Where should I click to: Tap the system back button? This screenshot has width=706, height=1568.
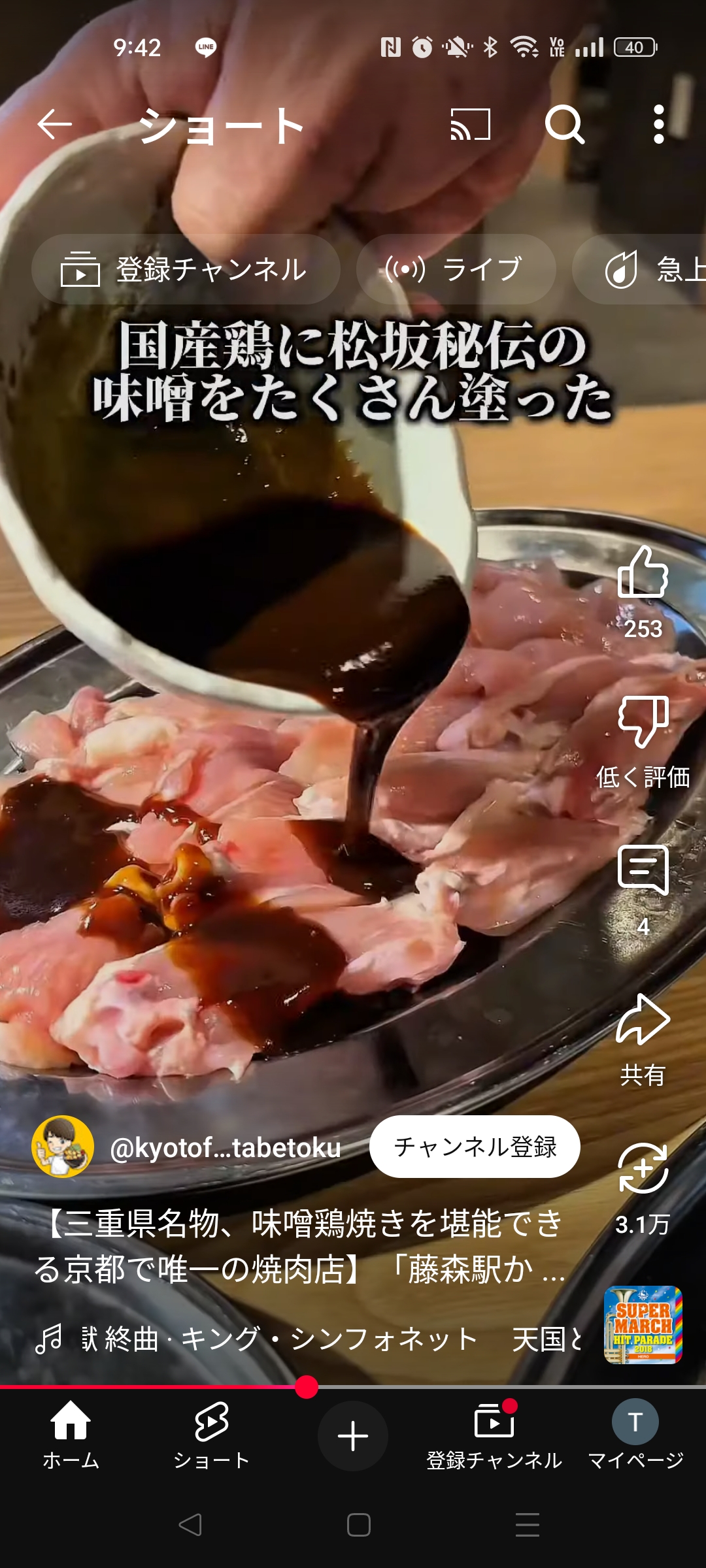[190, 1525]
